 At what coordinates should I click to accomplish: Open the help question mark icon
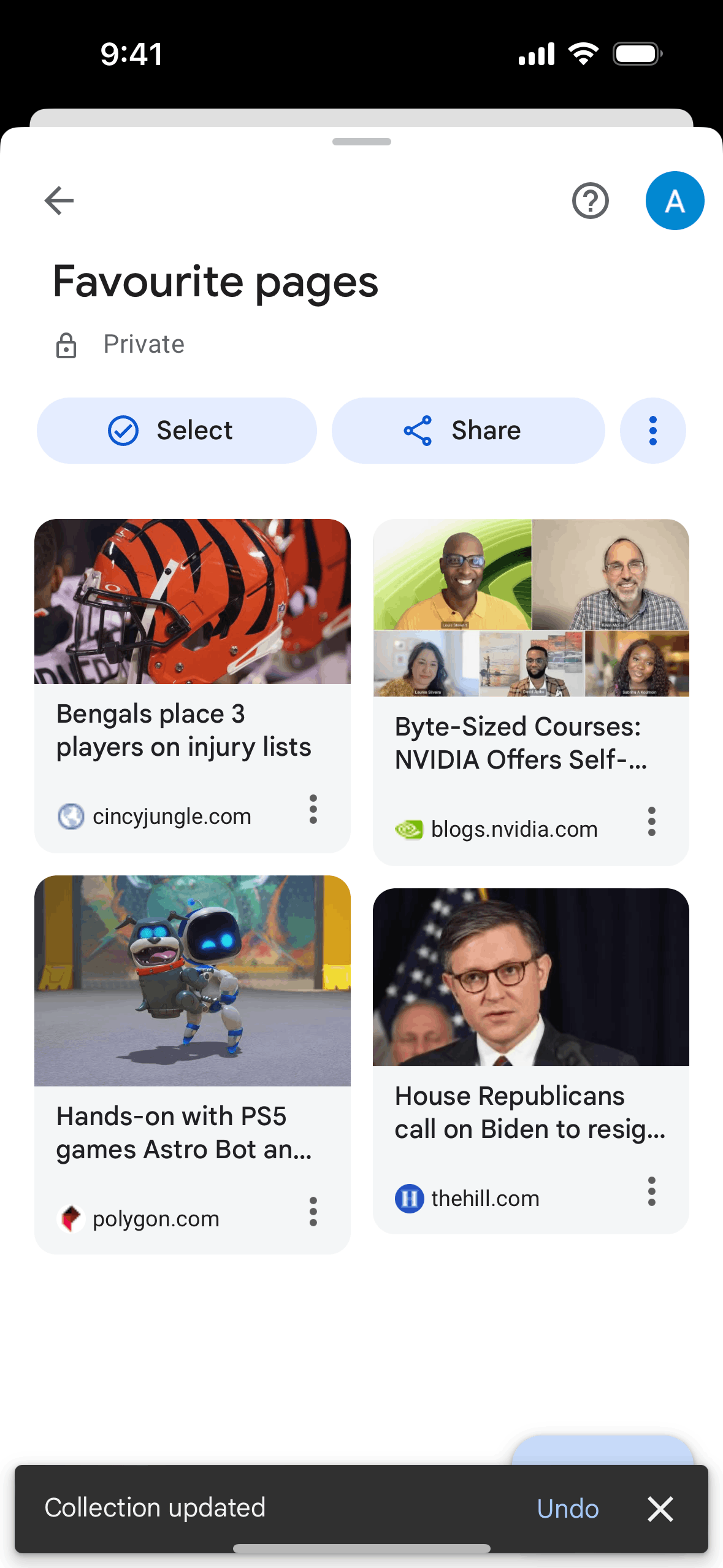click(x=590, y=201)
